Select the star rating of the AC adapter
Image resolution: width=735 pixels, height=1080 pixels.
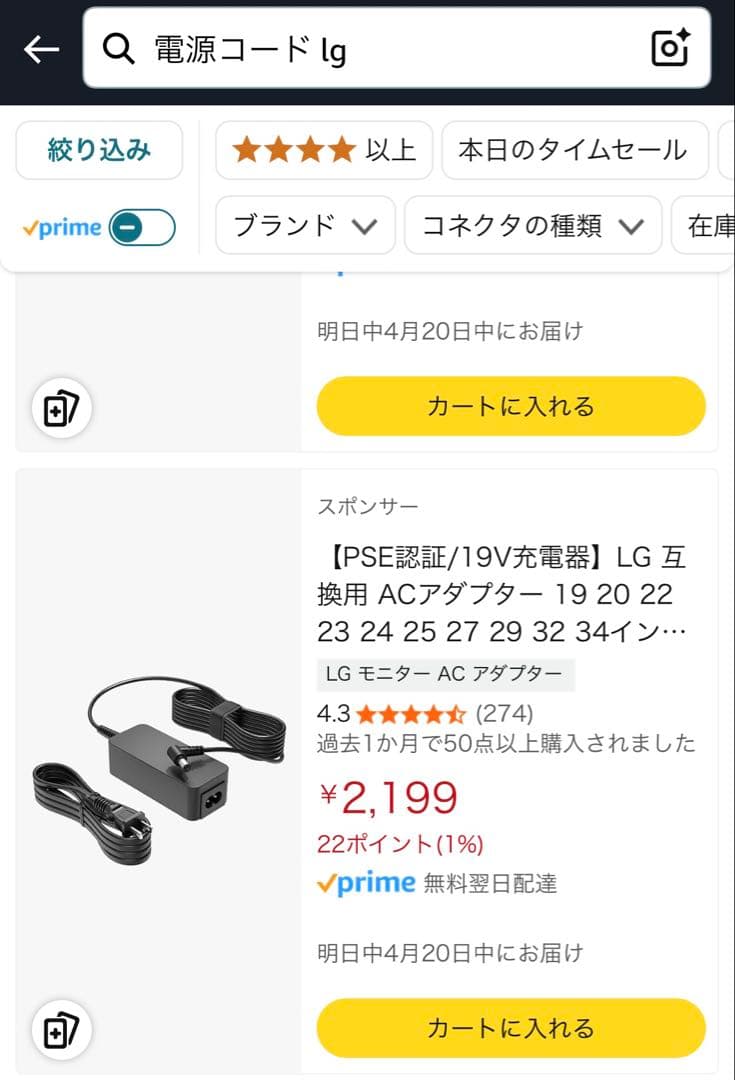[x=410, y=714]
